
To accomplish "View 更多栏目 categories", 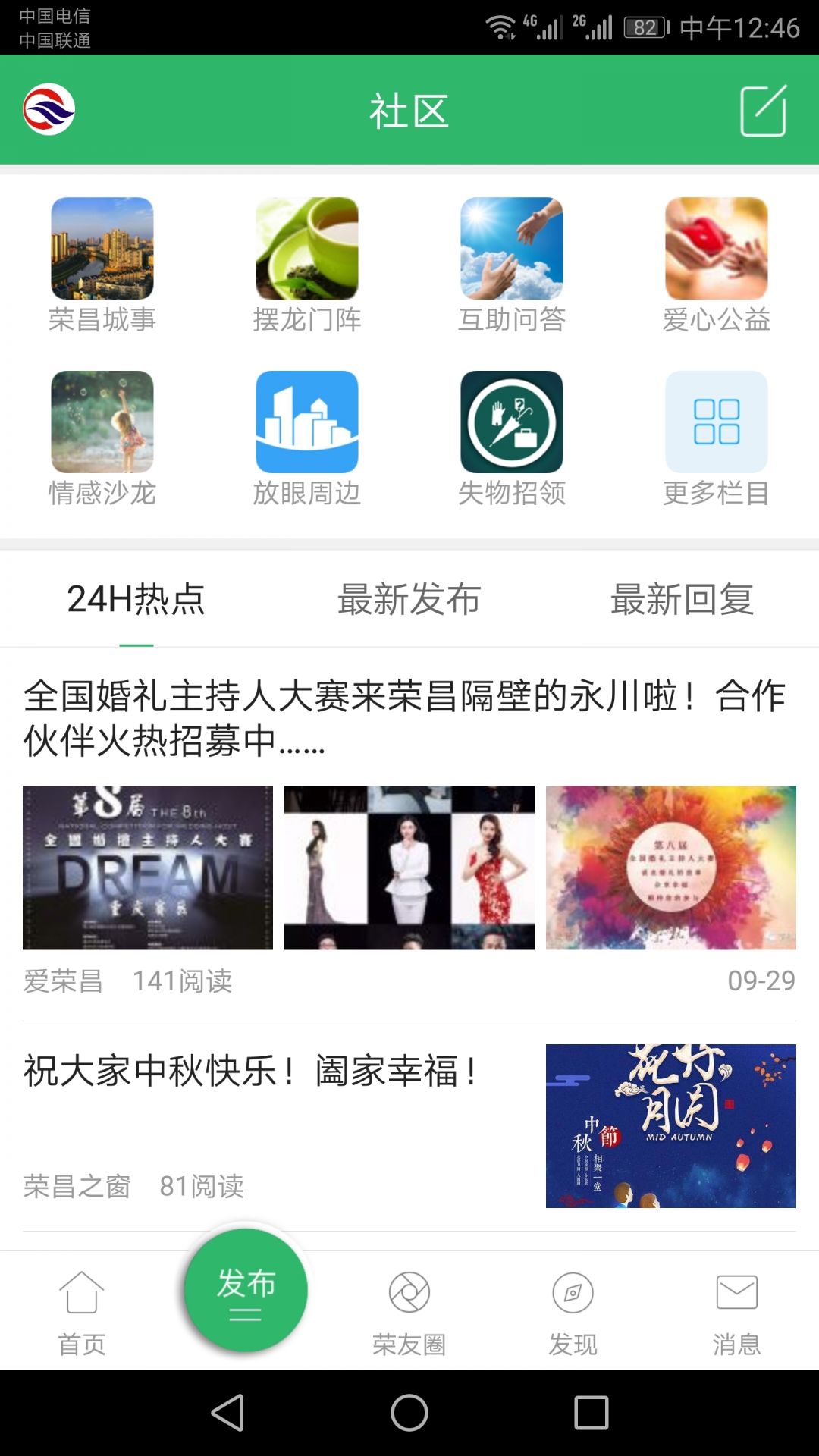I will coord(717,438).
